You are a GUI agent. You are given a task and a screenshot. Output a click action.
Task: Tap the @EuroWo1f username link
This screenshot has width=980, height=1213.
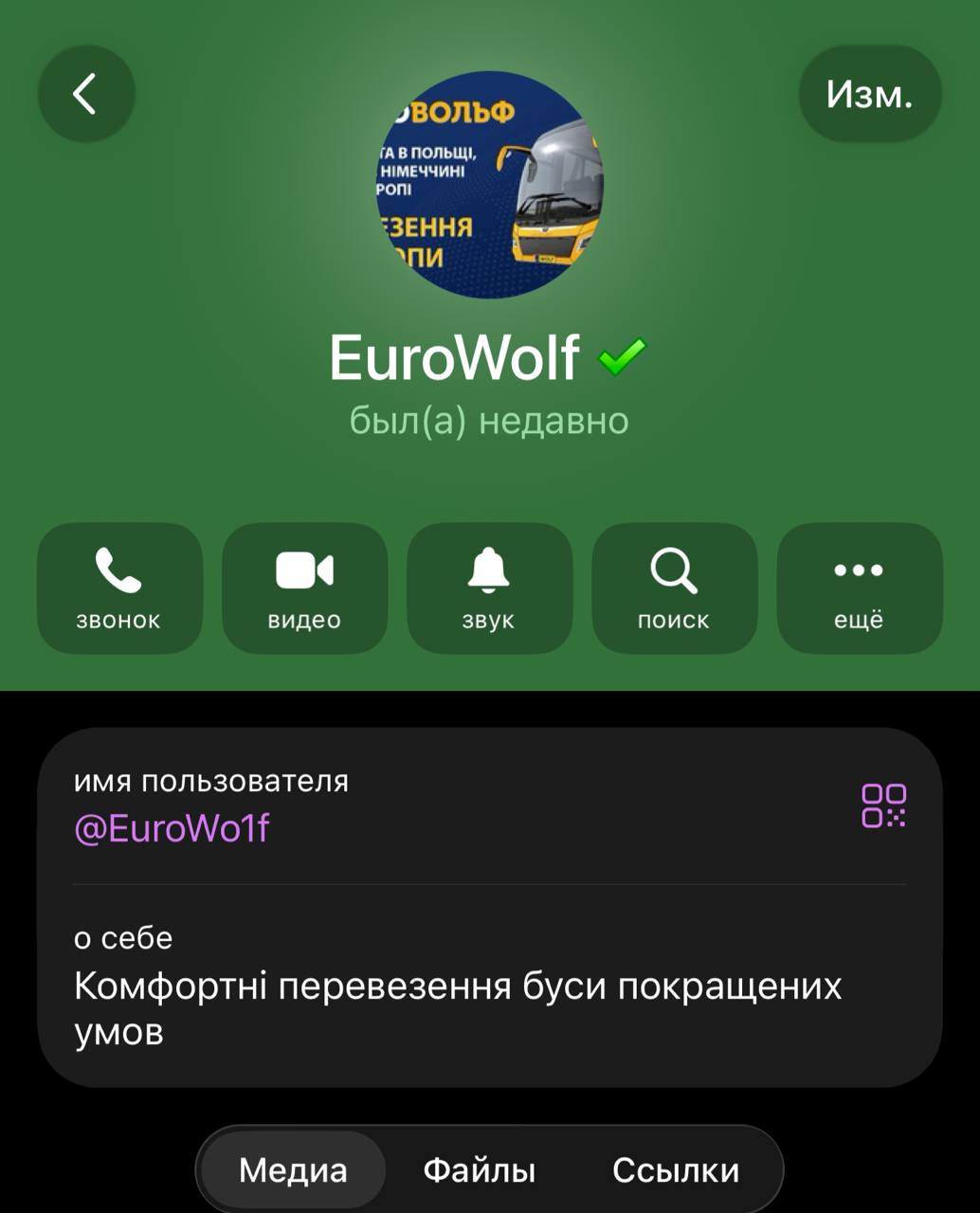[x=172, y=828]
